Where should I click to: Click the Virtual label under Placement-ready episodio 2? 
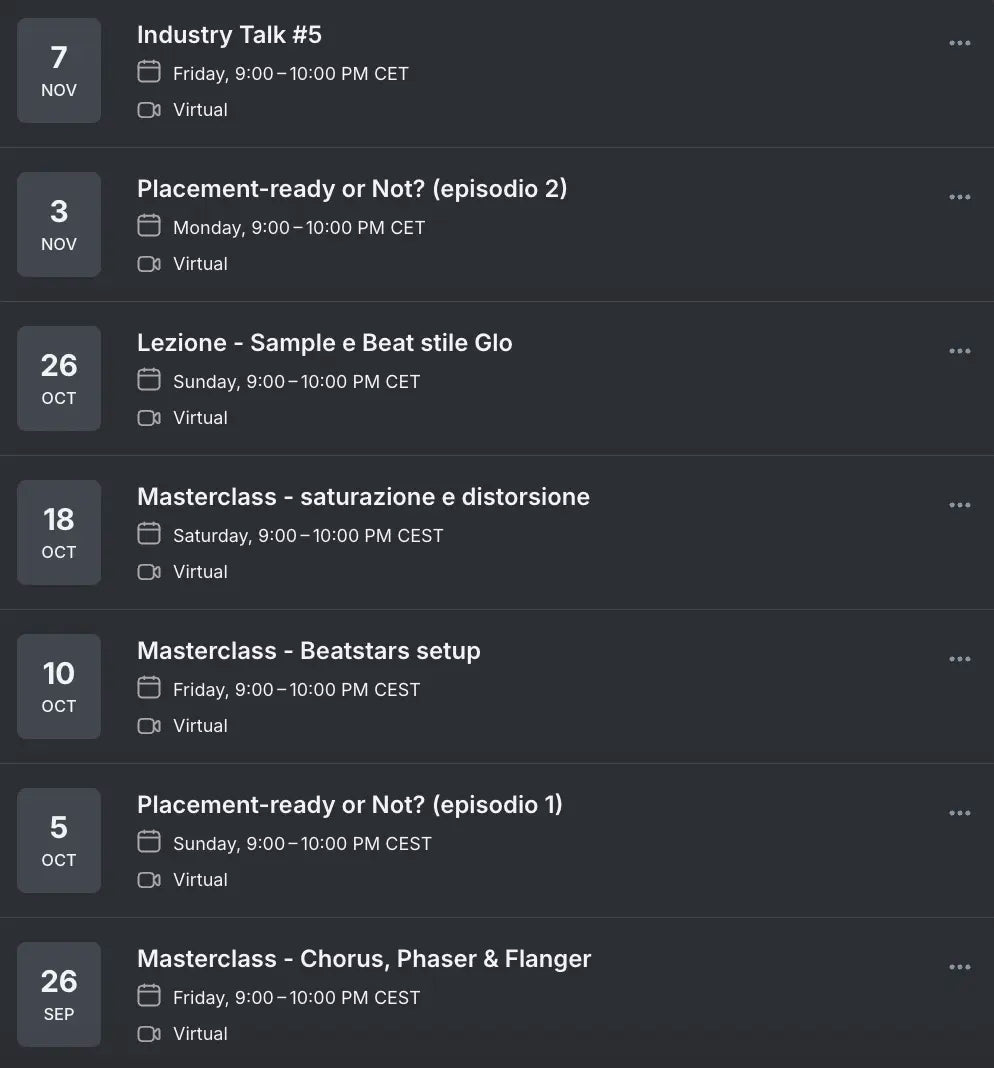pos(200,264)
